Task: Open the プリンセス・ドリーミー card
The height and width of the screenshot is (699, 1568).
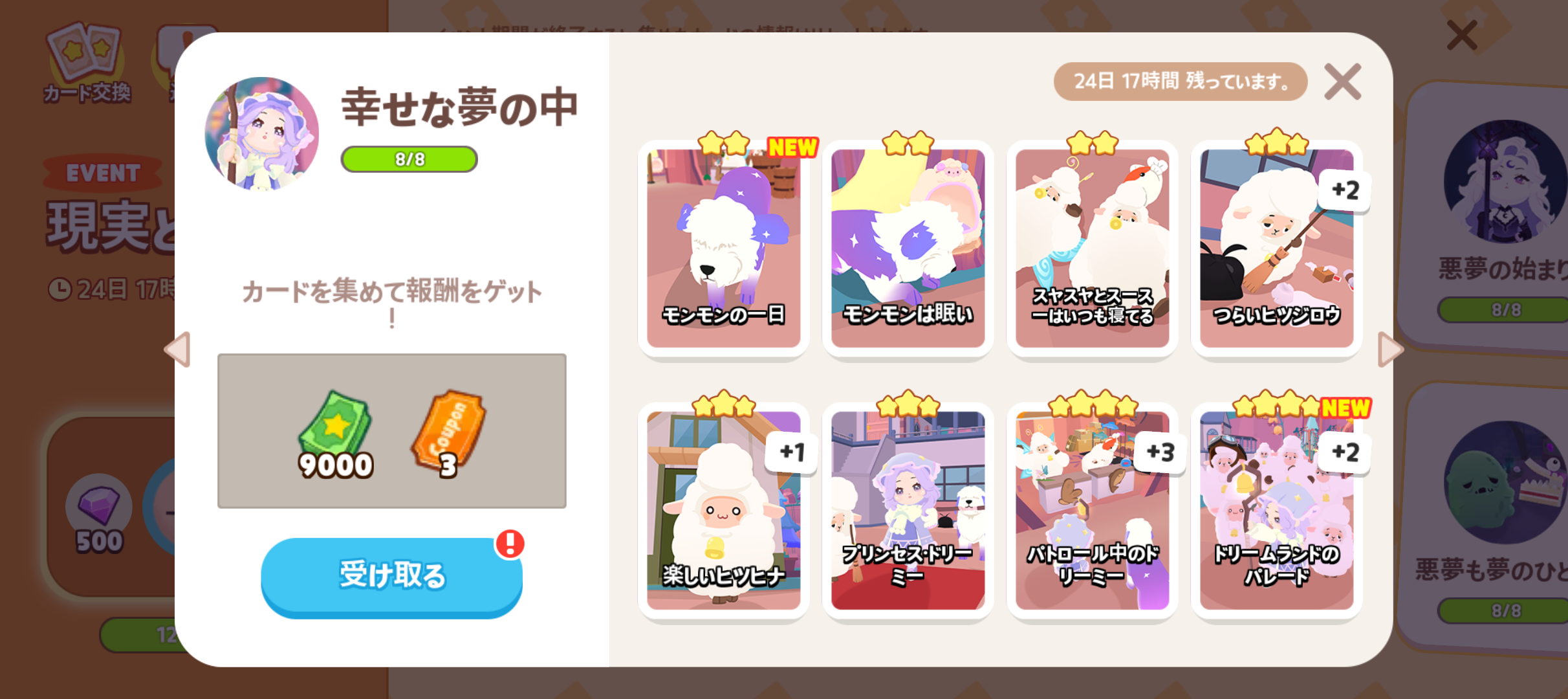Action: point(908,510)
